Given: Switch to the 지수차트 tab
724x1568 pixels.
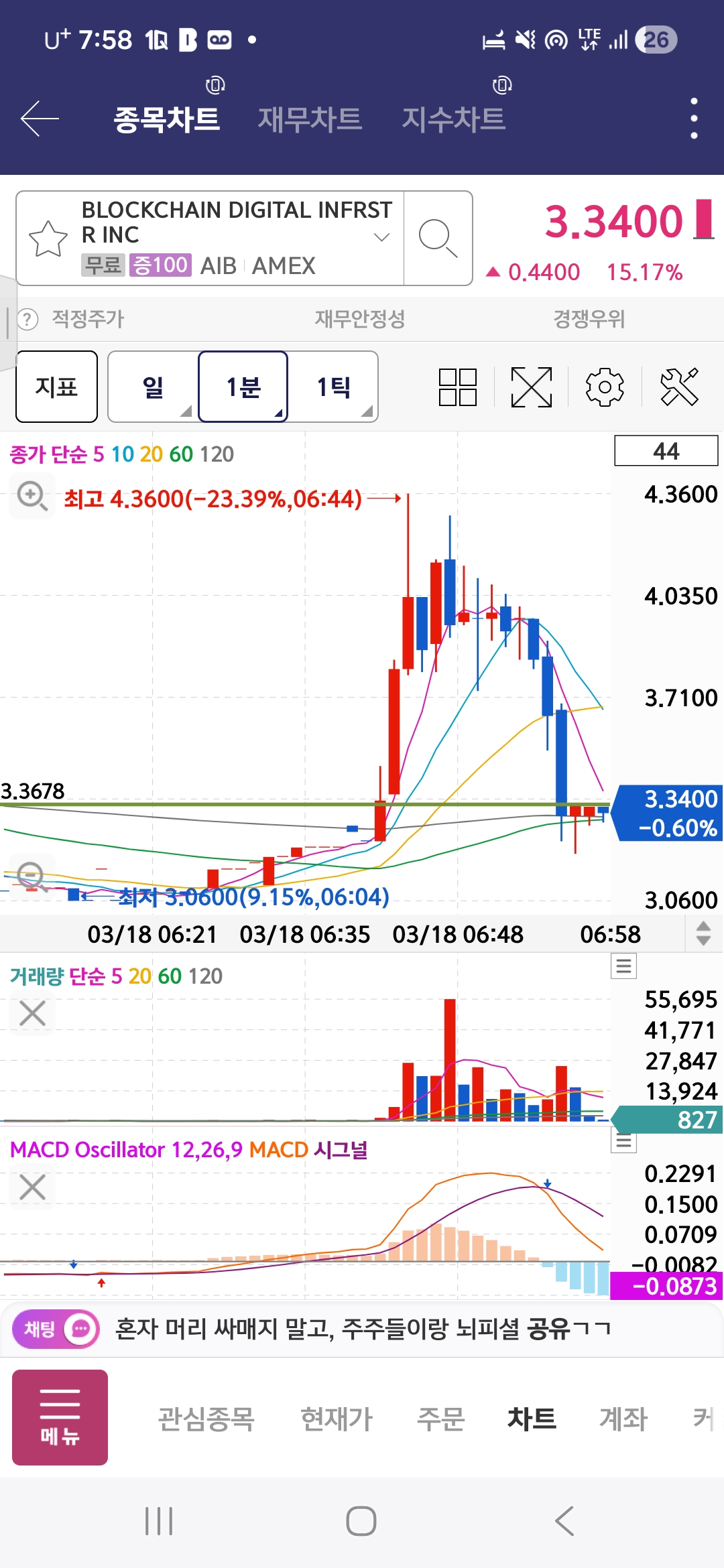Looking at the screenshot, I should coord(453,119).
